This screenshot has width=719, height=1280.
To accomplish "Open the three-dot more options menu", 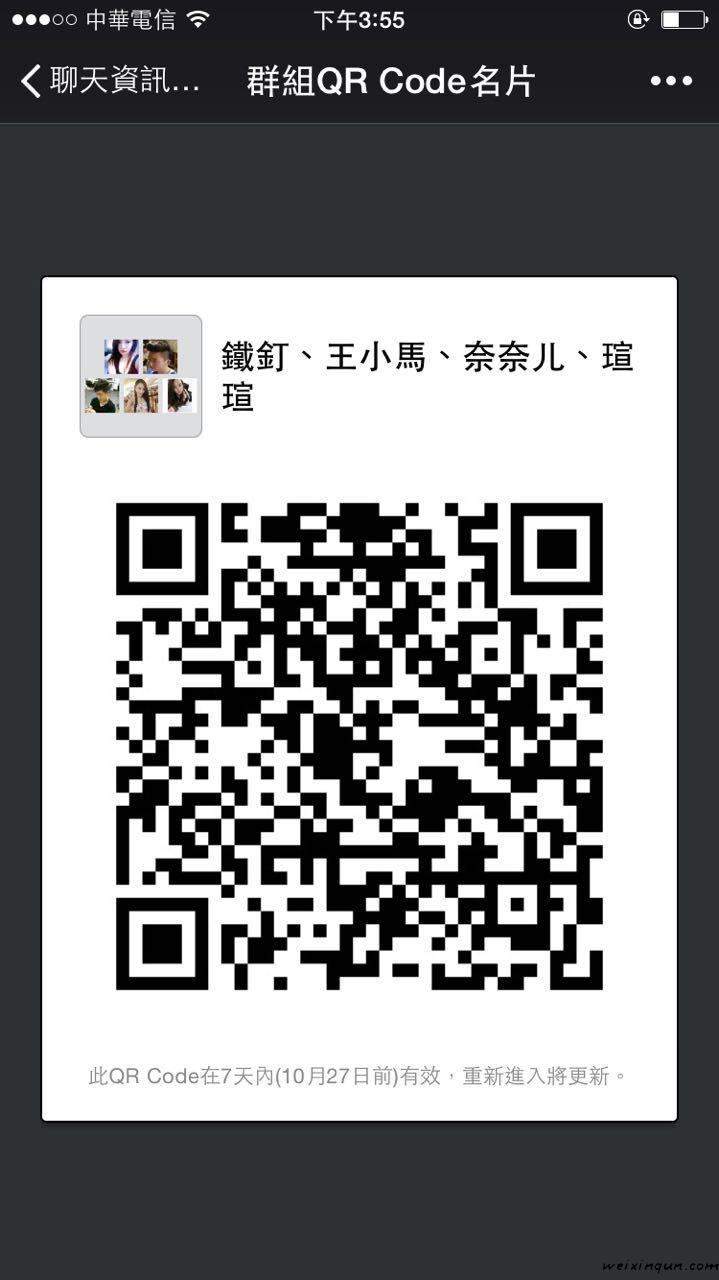I will pos(671,82).
